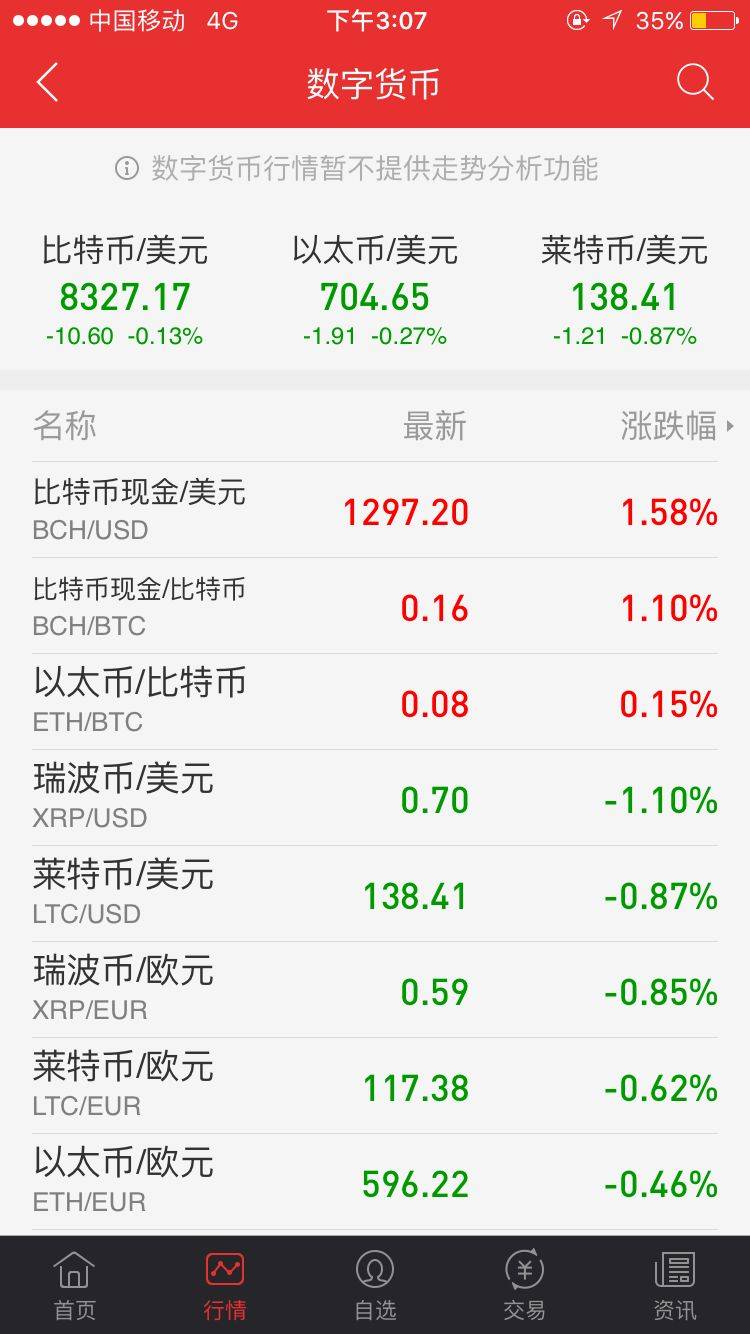
Task: Open the XRP/EUR row
Action: click(375, 990)
